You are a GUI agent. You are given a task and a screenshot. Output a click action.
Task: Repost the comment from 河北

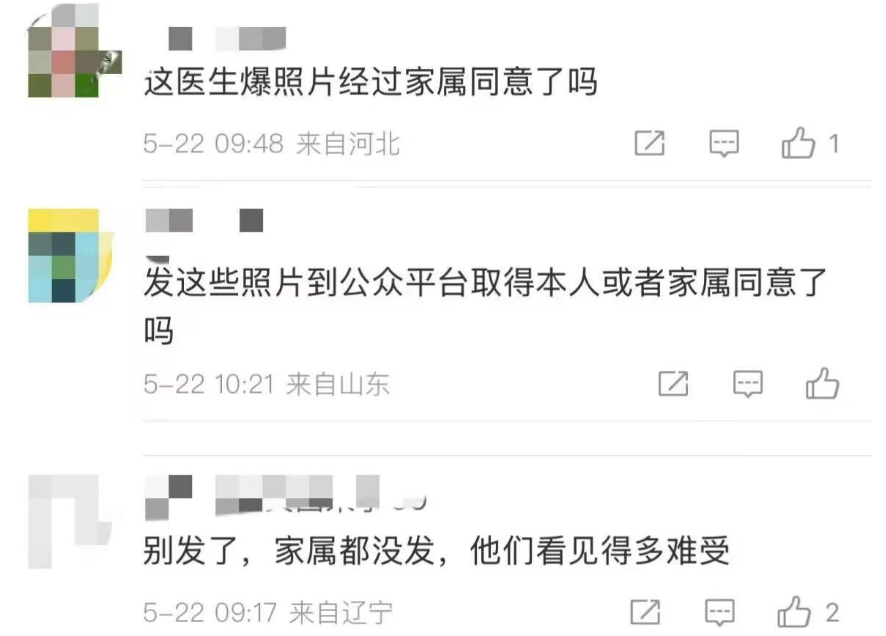[x=650, y=144]
